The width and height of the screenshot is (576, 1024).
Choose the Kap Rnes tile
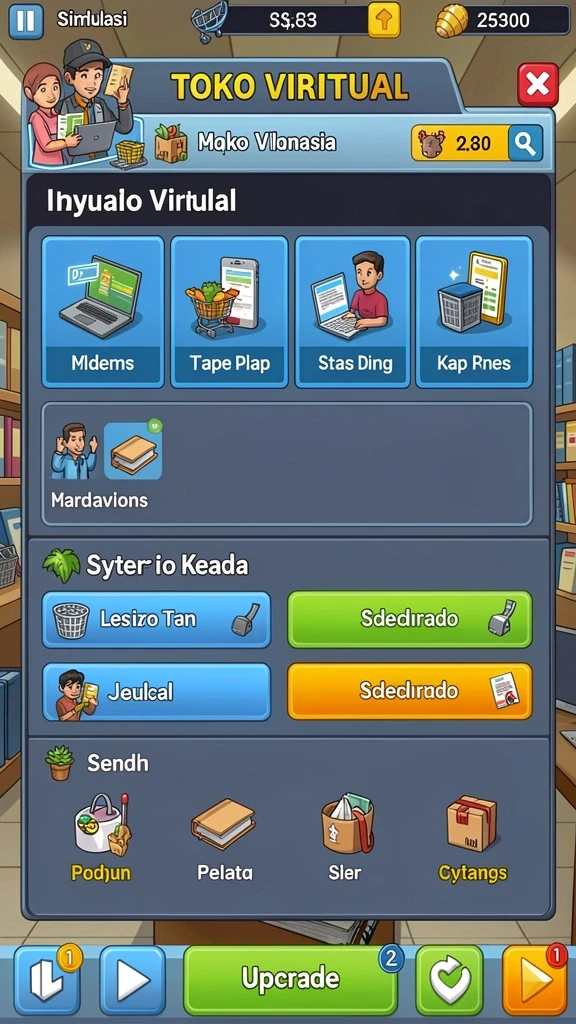pyautogui.click(x=474, y=312)
